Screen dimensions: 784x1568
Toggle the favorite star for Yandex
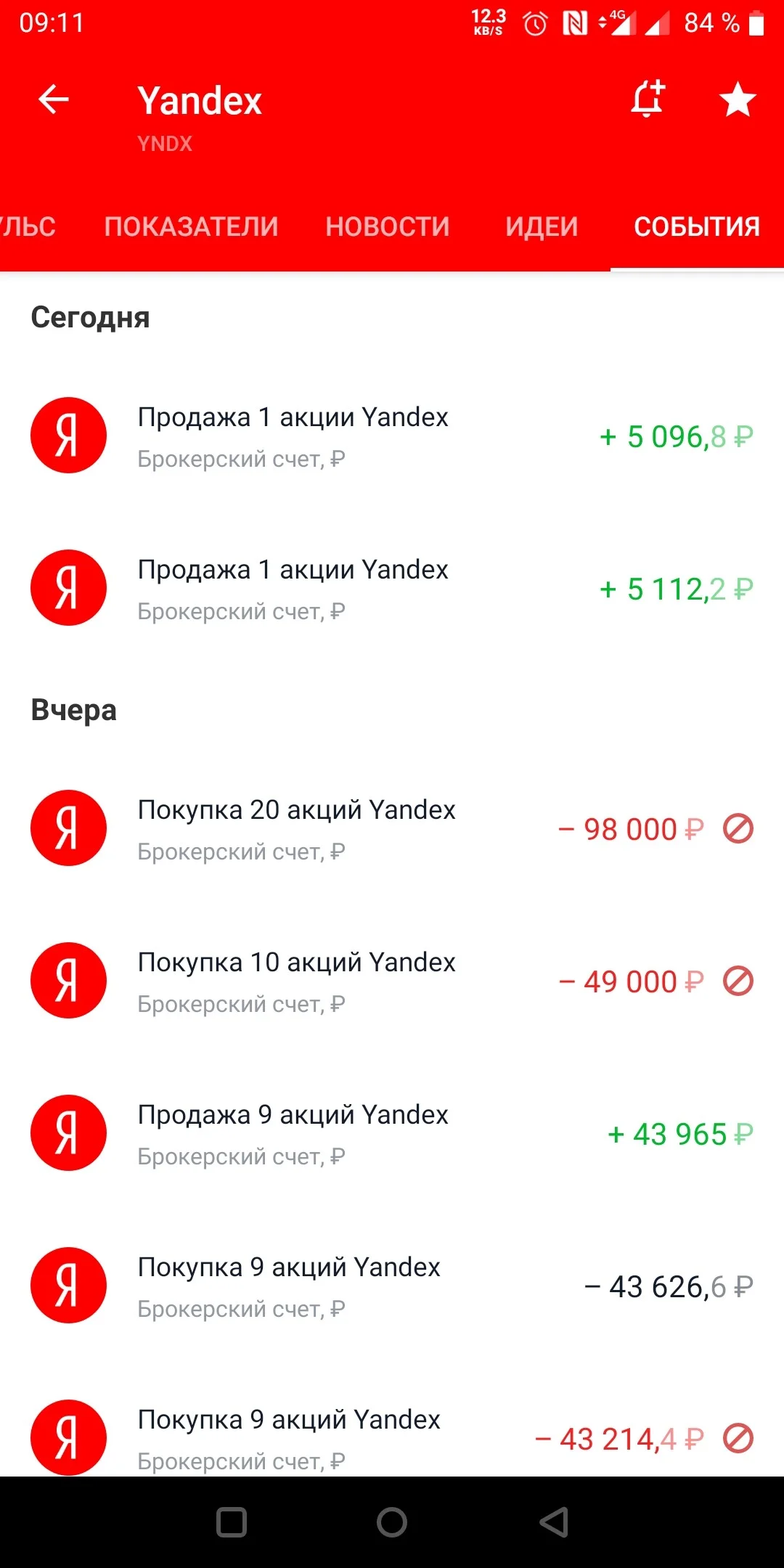738,99
